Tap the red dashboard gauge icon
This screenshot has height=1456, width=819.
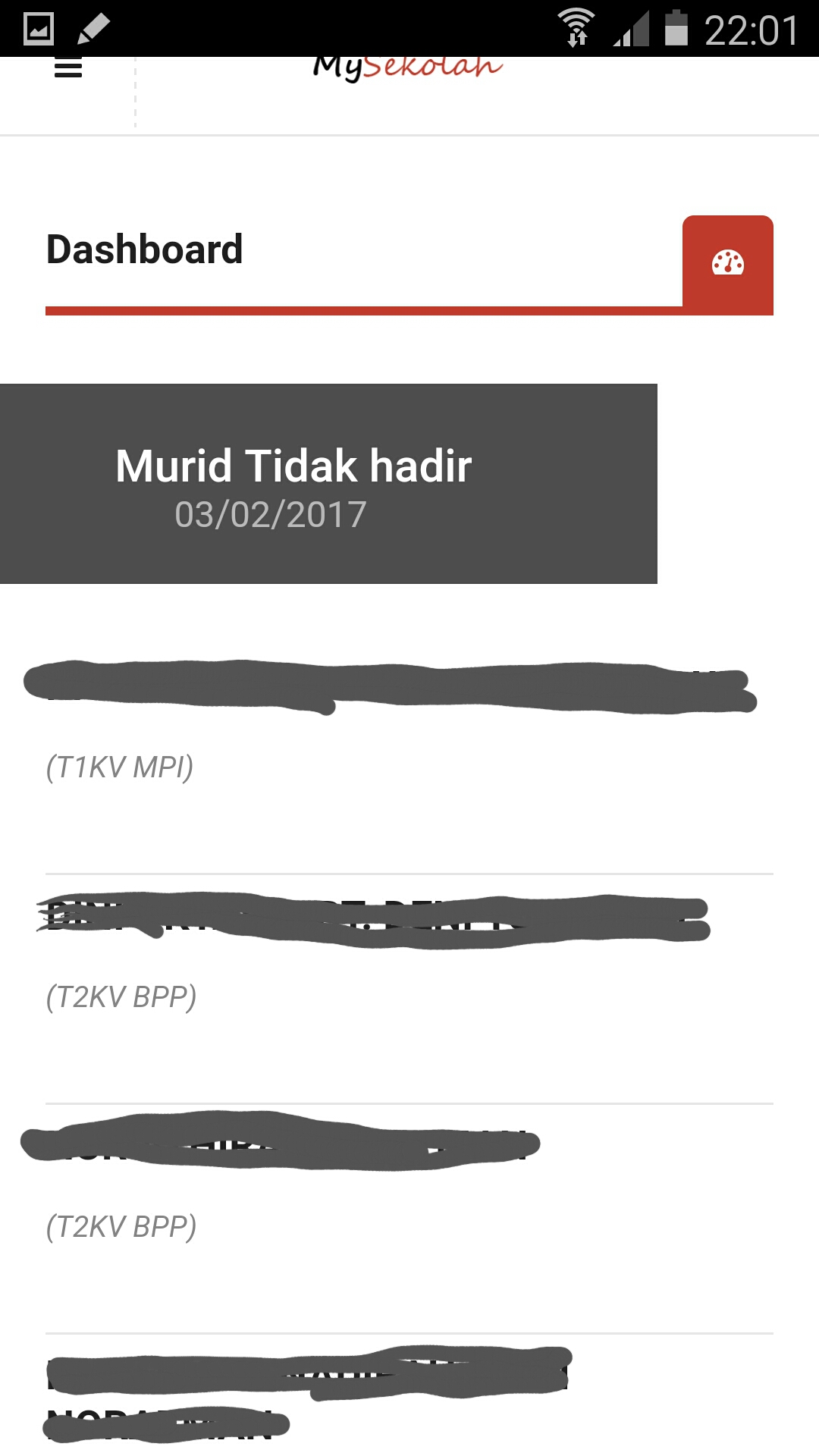coord(727,264)
